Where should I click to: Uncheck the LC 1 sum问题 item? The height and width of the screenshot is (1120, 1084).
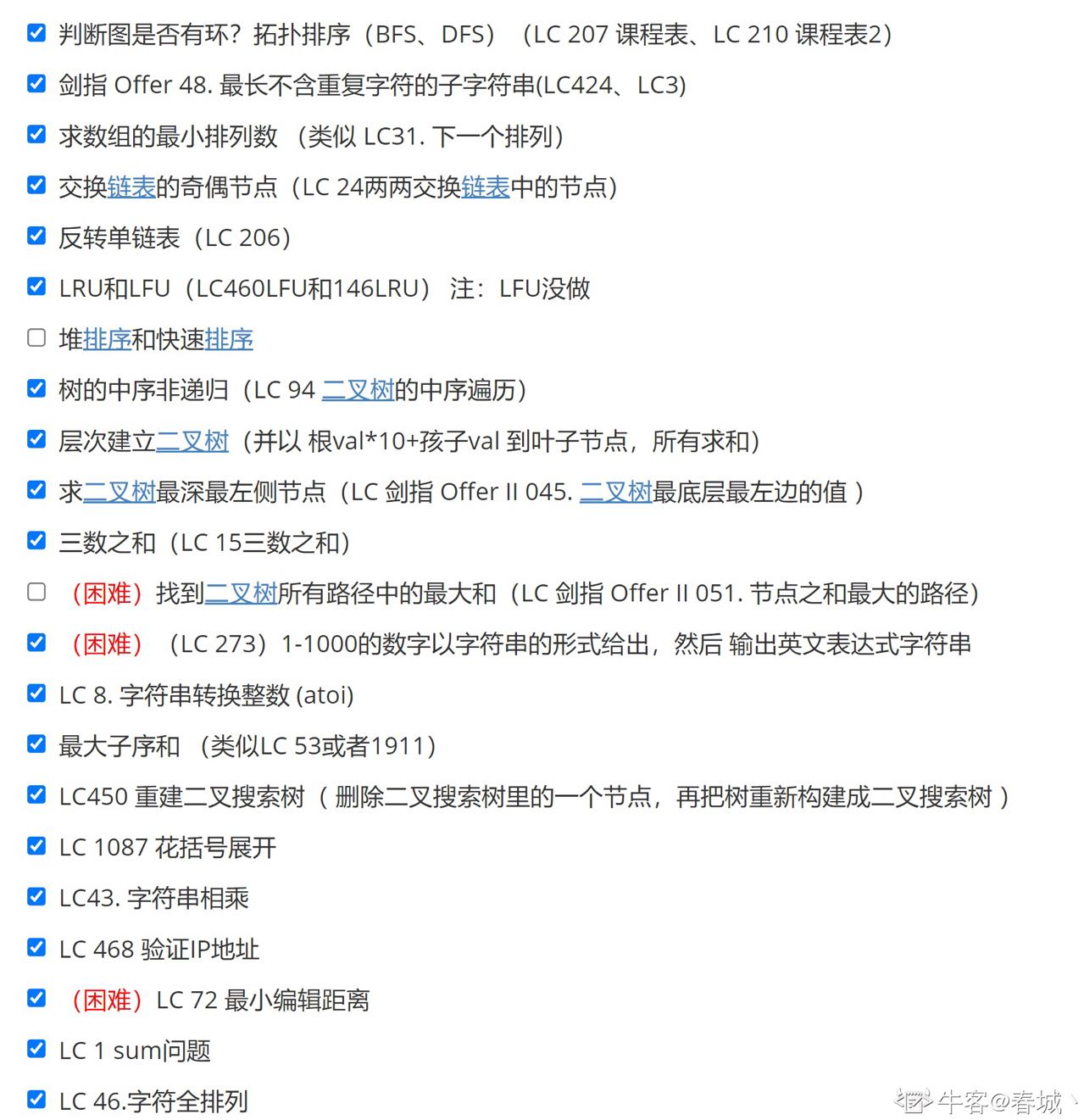tap(36, 1050)
